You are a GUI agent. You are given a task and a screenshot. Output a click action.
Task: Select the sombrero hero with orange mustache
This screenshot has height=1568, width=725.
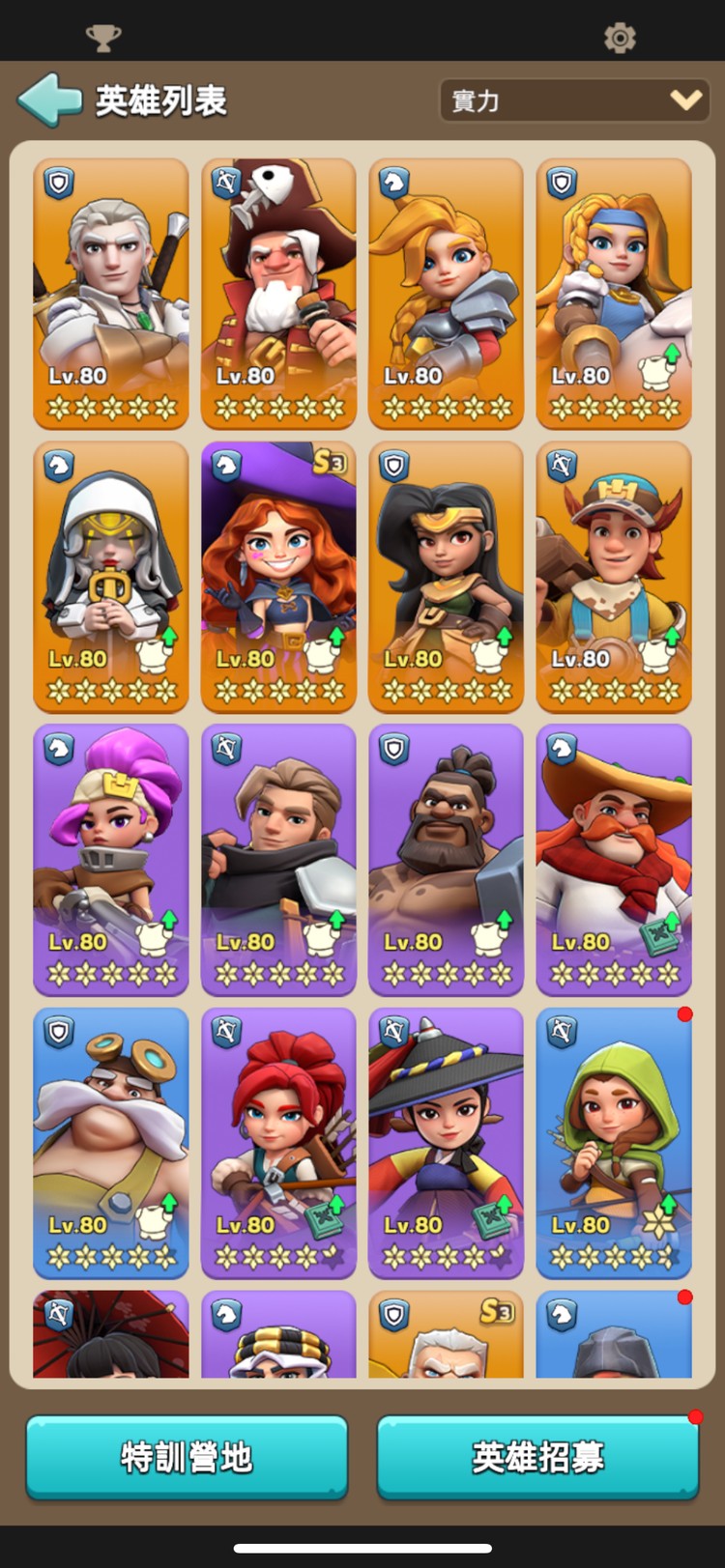[614, 856]
